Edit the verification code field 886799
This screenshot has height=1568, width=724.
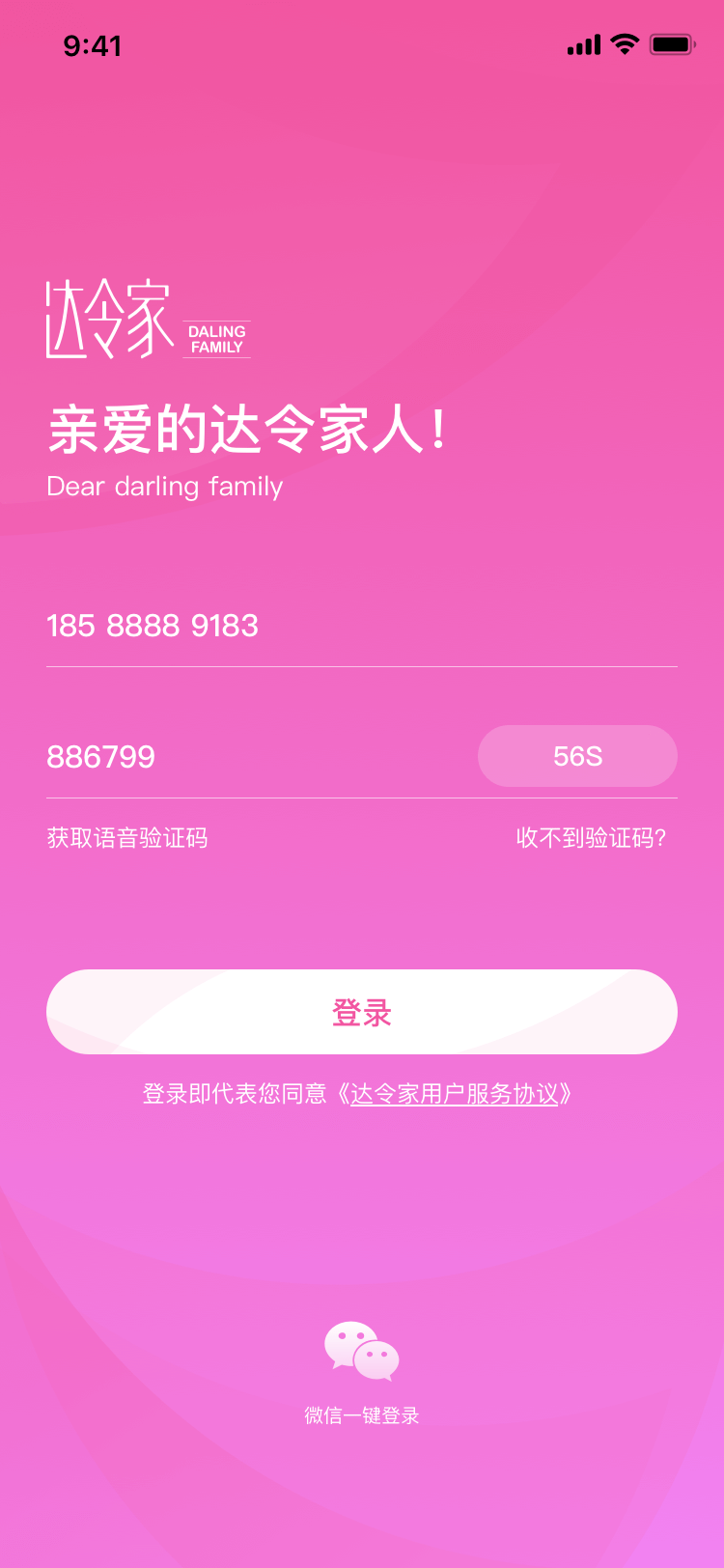coord(241,757)
